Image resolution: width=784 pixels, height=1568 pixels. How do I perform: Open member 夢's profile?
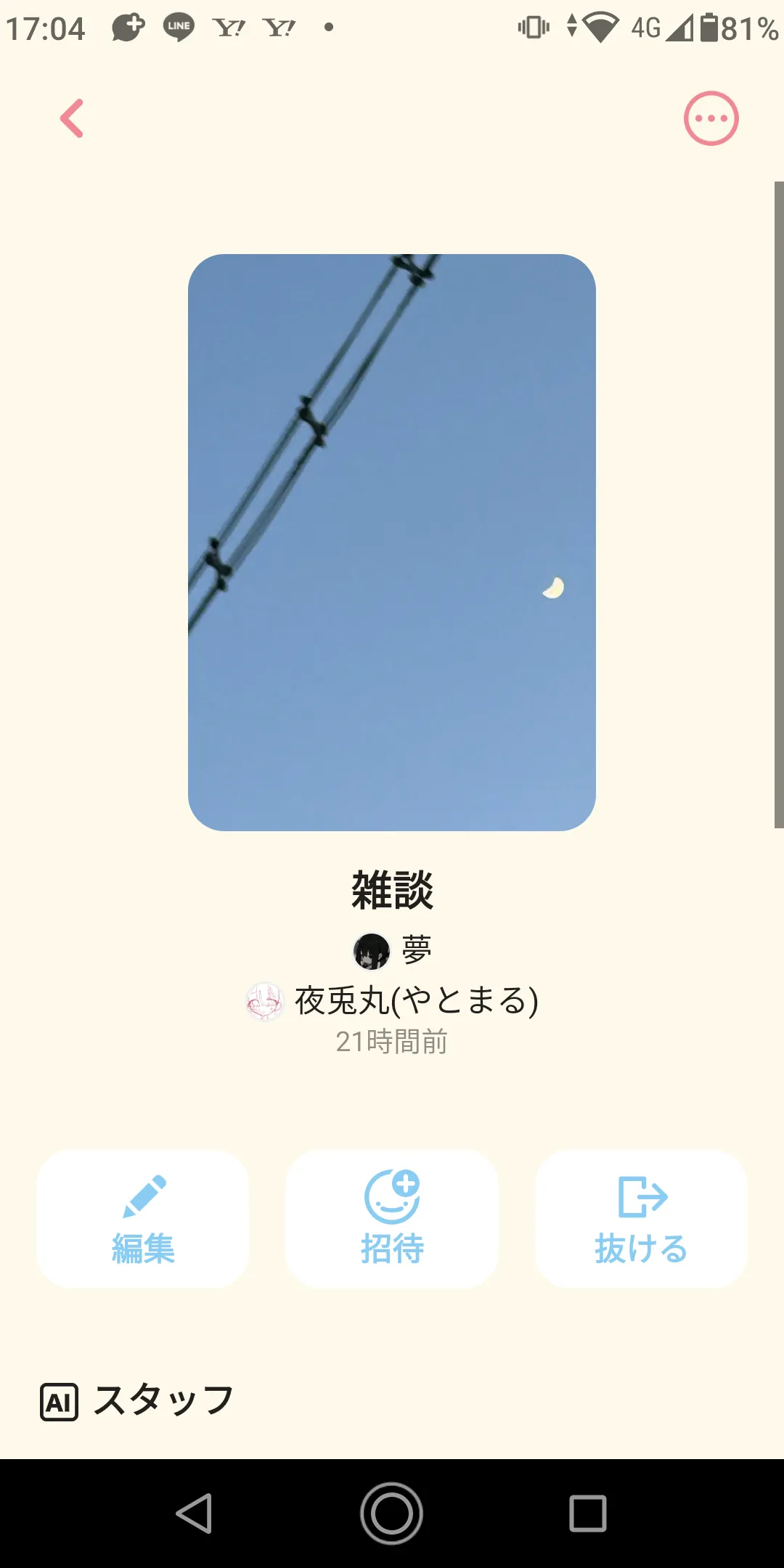pos(392,951)
